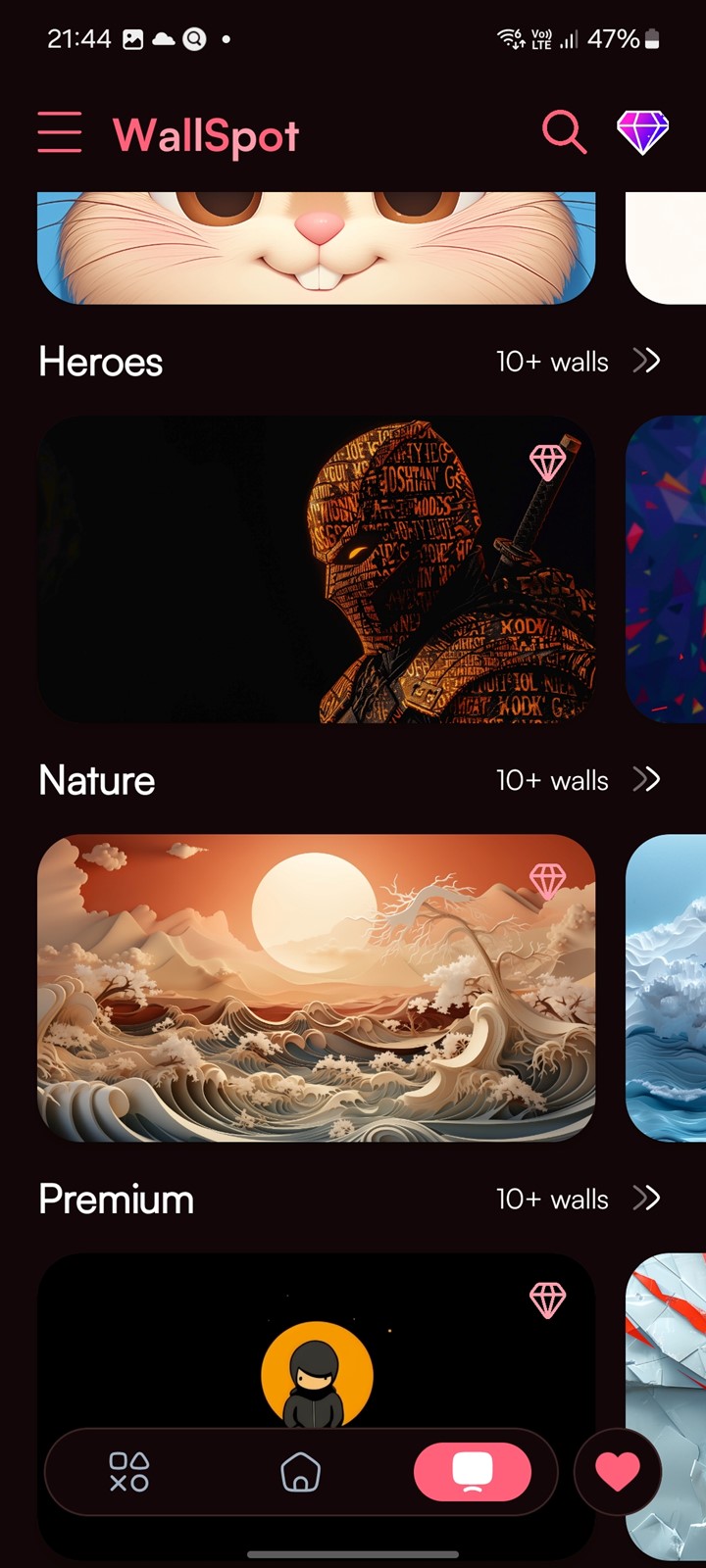Switch to the categories shapes tab
706x1568 pixels.
coord(128,1472)
